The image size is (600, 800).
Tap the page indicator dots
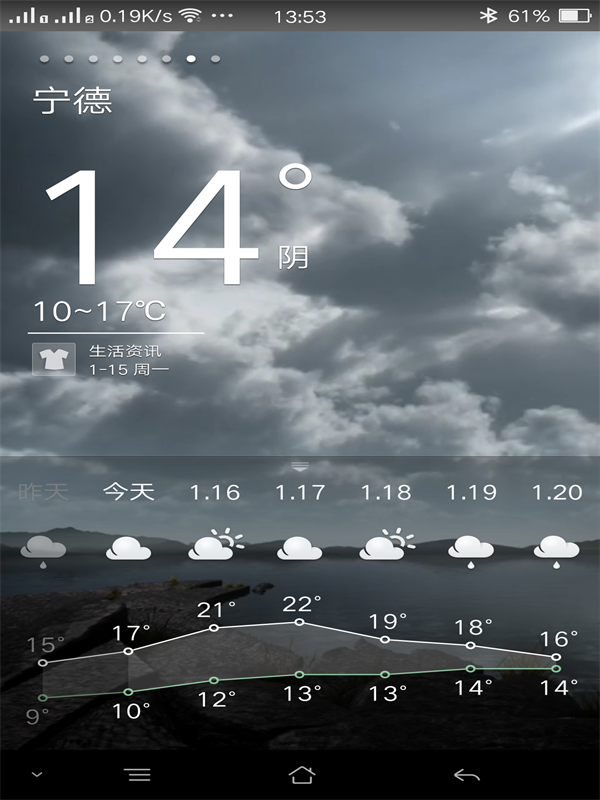130,59
